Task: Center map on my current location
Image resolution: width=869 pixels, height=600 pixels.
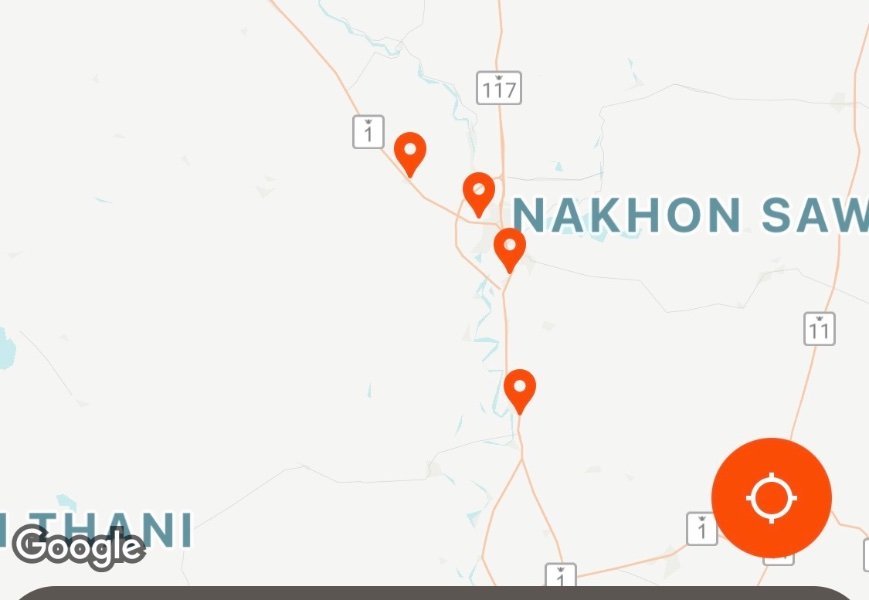Action: click(x=771, y=497)
